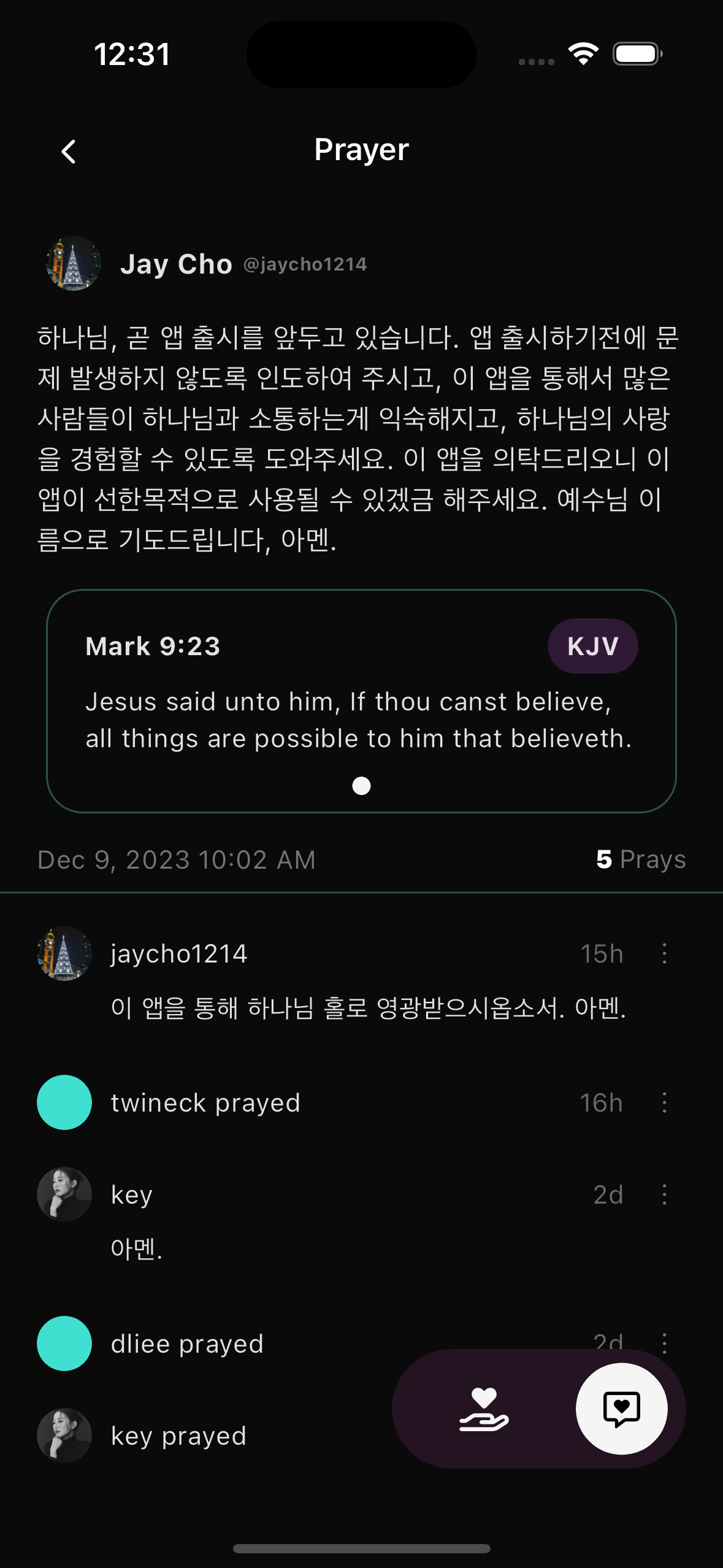Select twineck's teal avatar circle

(x=64, y=1102)
